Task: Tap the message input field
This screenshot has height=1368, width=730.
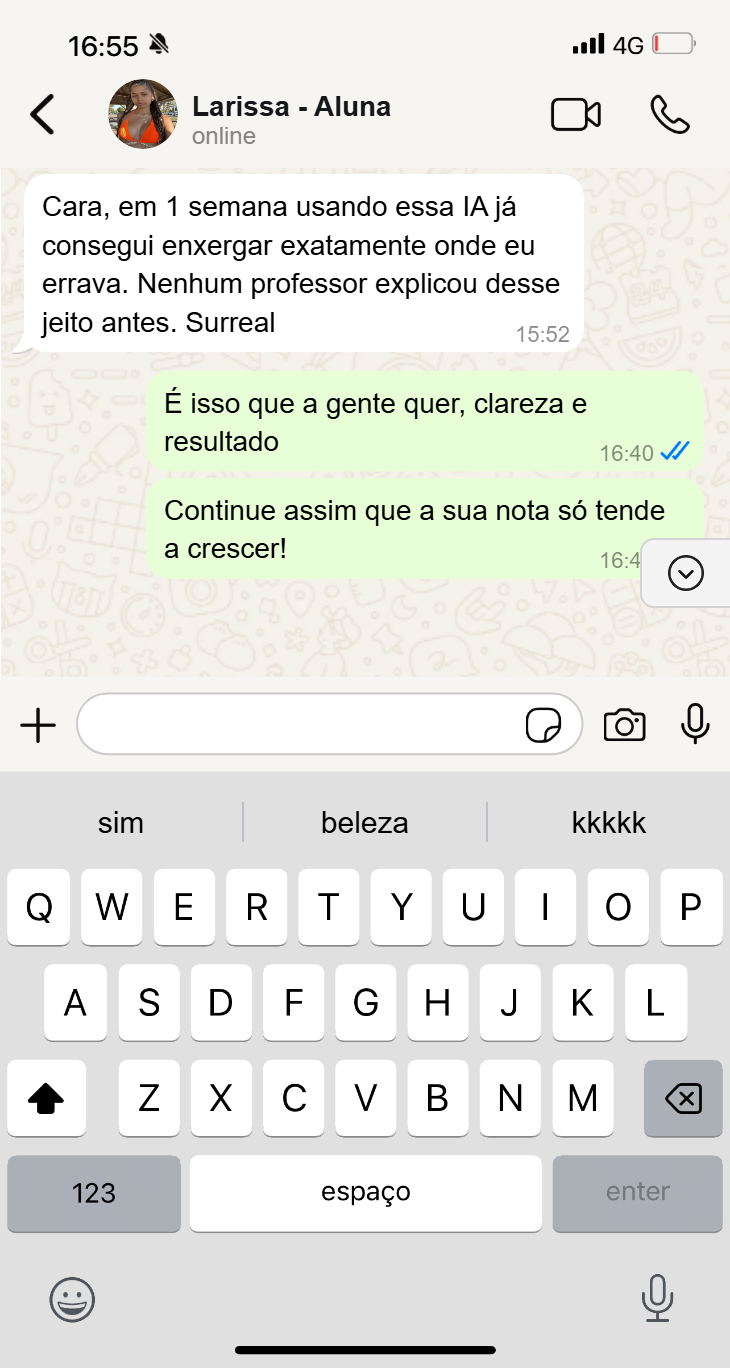Action: coord(300,724)
